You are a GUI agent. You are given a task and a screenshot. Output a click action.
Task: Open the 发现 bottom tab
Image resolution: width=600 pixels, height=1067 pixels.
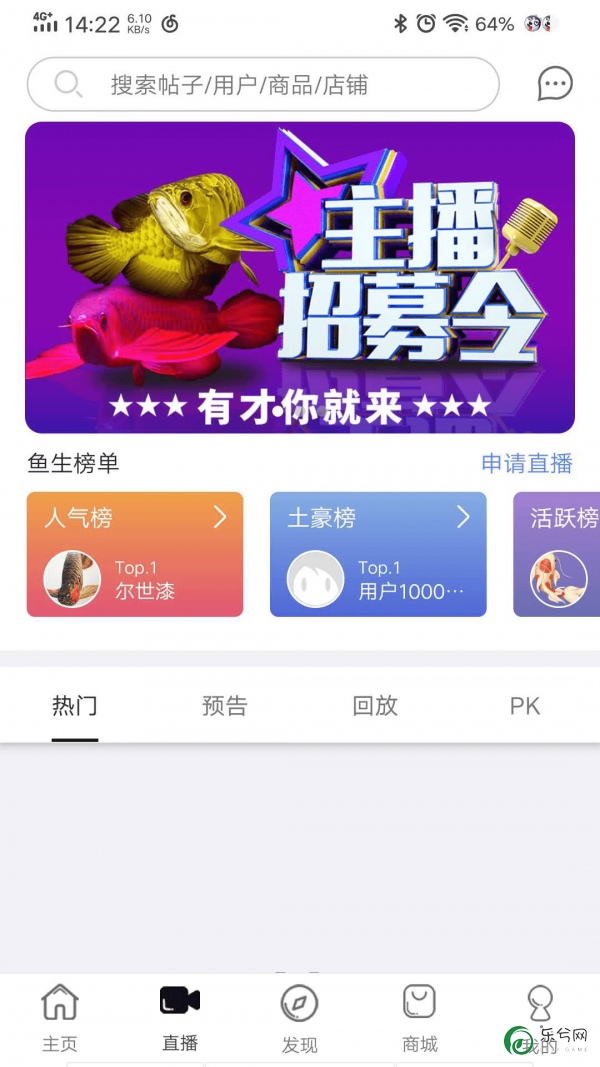(300, 1019)
